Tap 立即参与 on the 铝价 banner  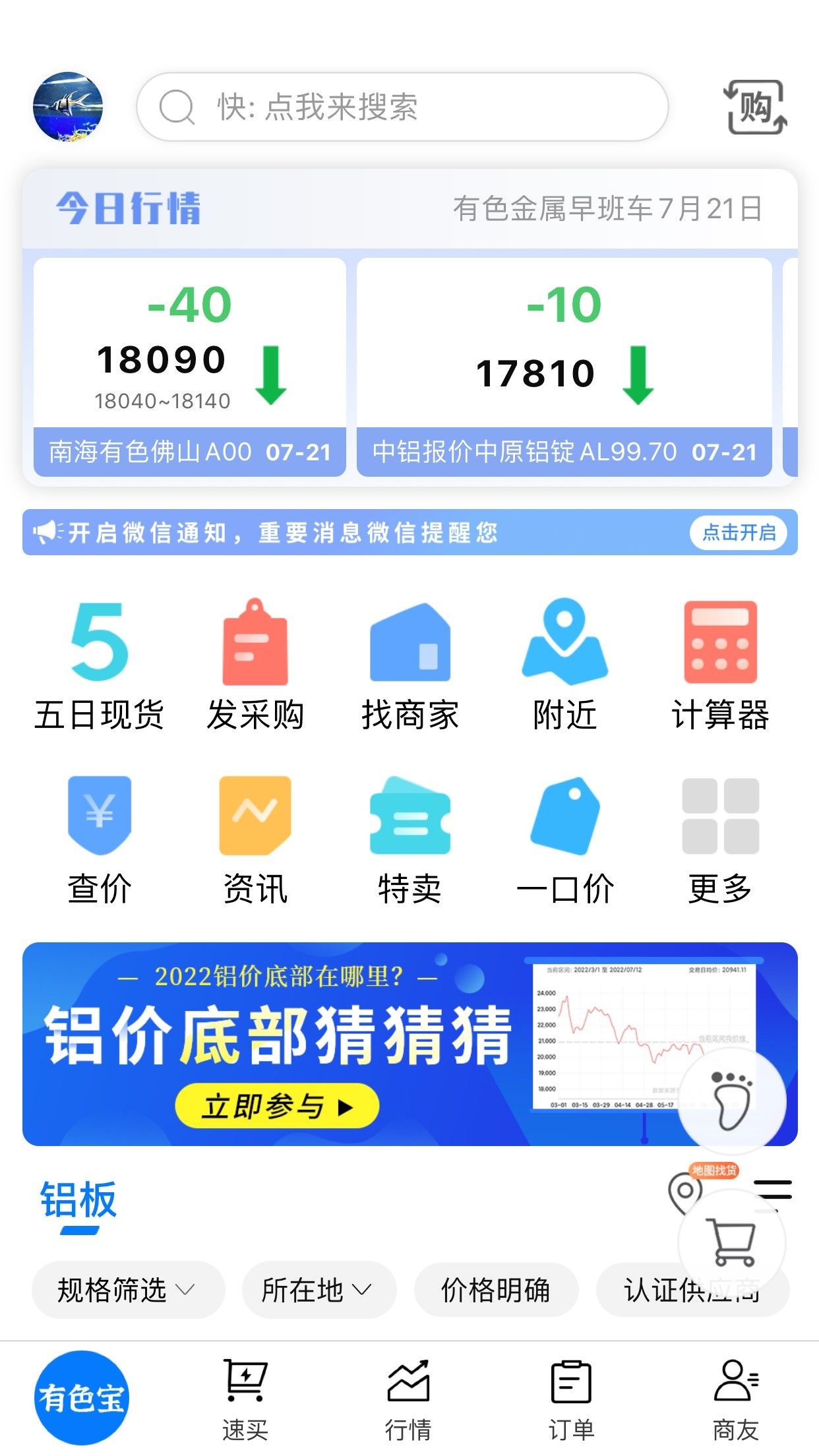pyautogui.click(x=277, y=1106)
